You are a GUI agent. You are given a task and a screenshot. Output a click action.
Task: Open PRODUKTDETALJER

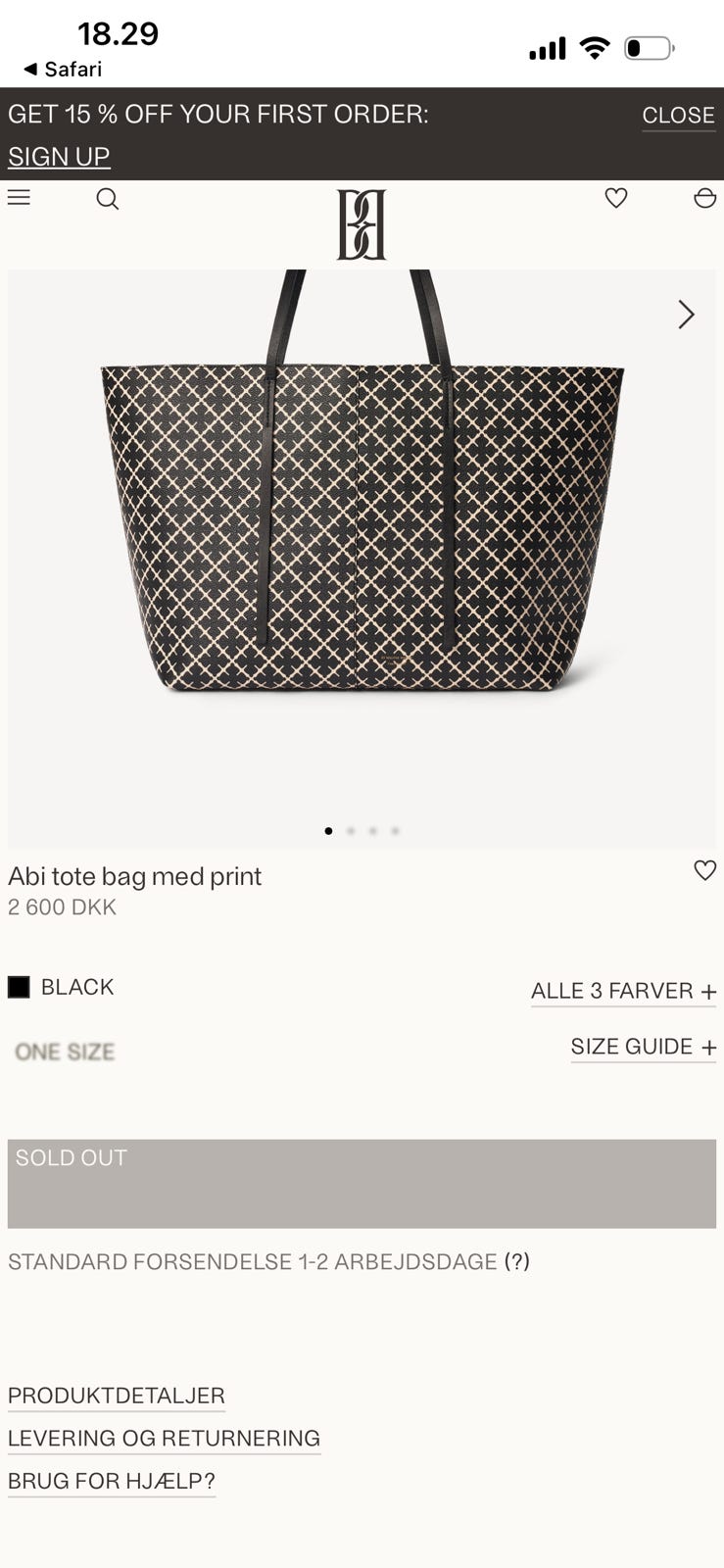click(115, 1396)
